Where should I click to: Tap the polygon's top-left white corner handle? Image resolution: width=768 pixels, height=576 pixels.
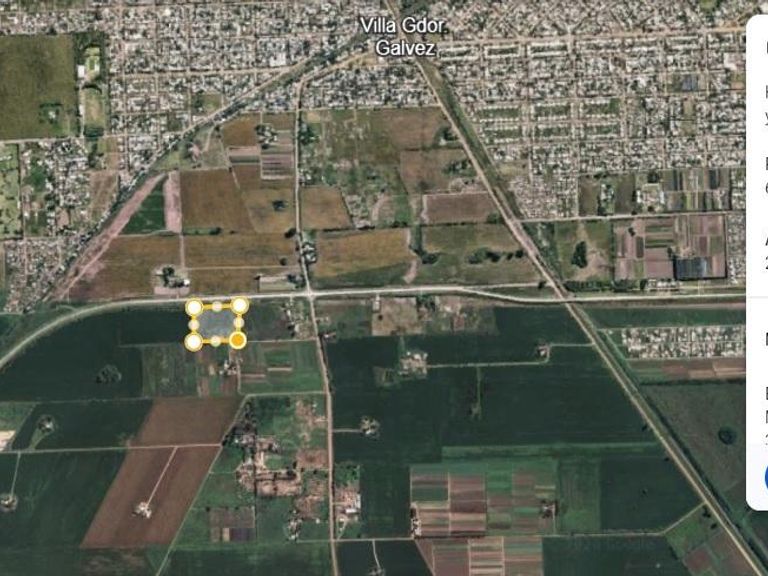tap(194, 307)
